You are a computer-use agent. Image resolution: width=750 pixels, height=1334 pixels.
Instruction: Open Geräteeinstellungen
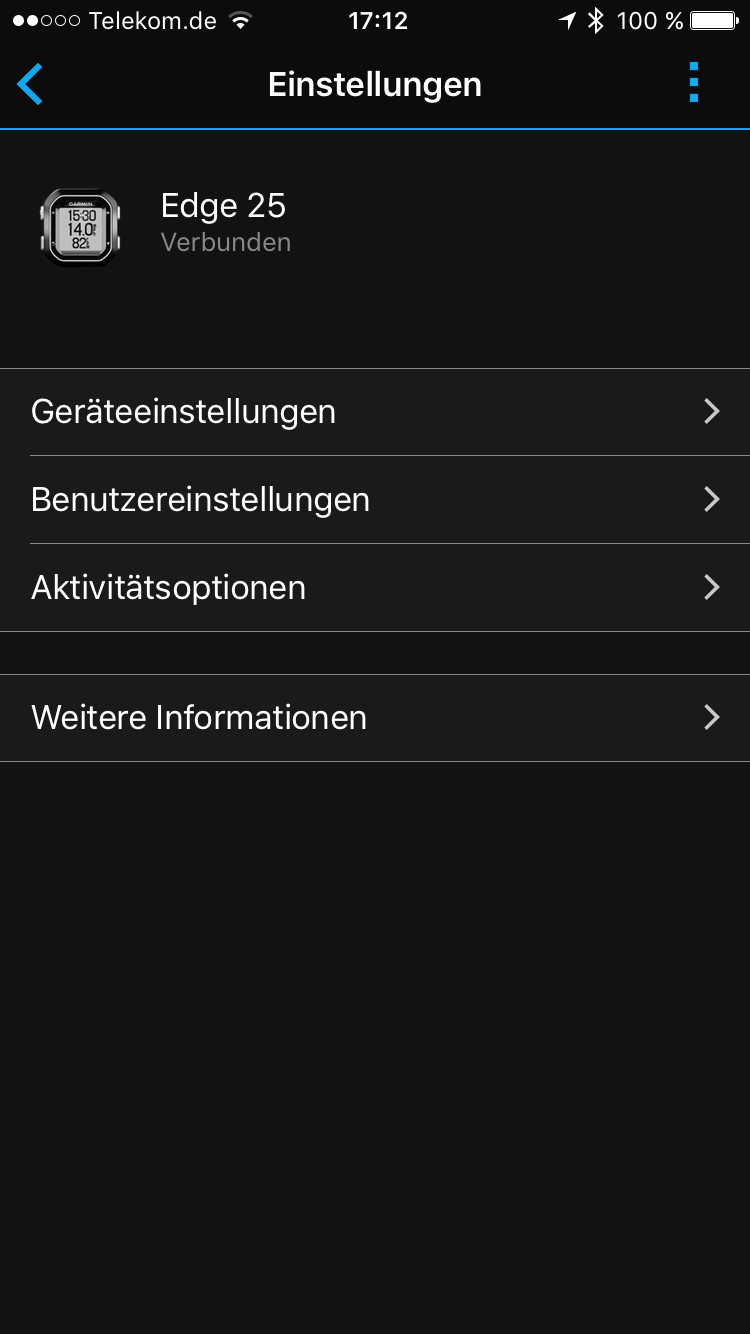(375, 412)
